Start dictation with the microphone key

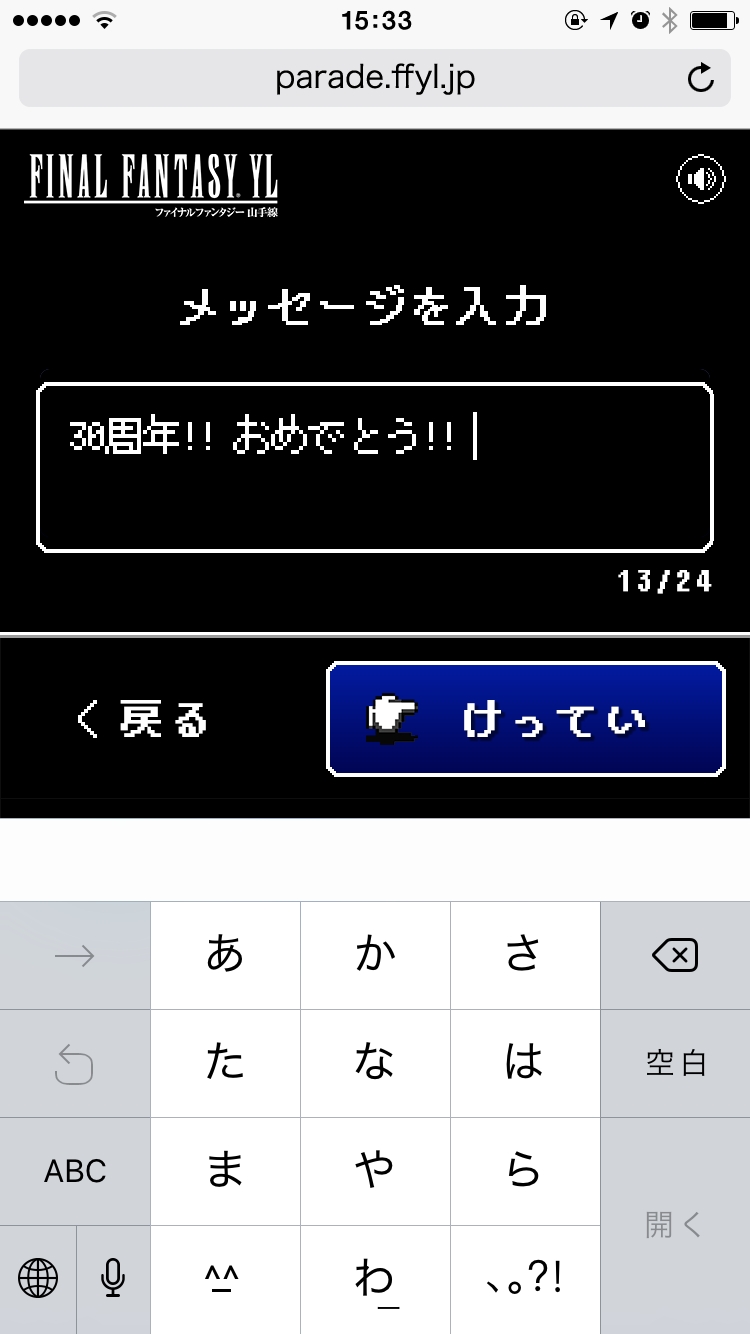click(x=113, y=1278)
